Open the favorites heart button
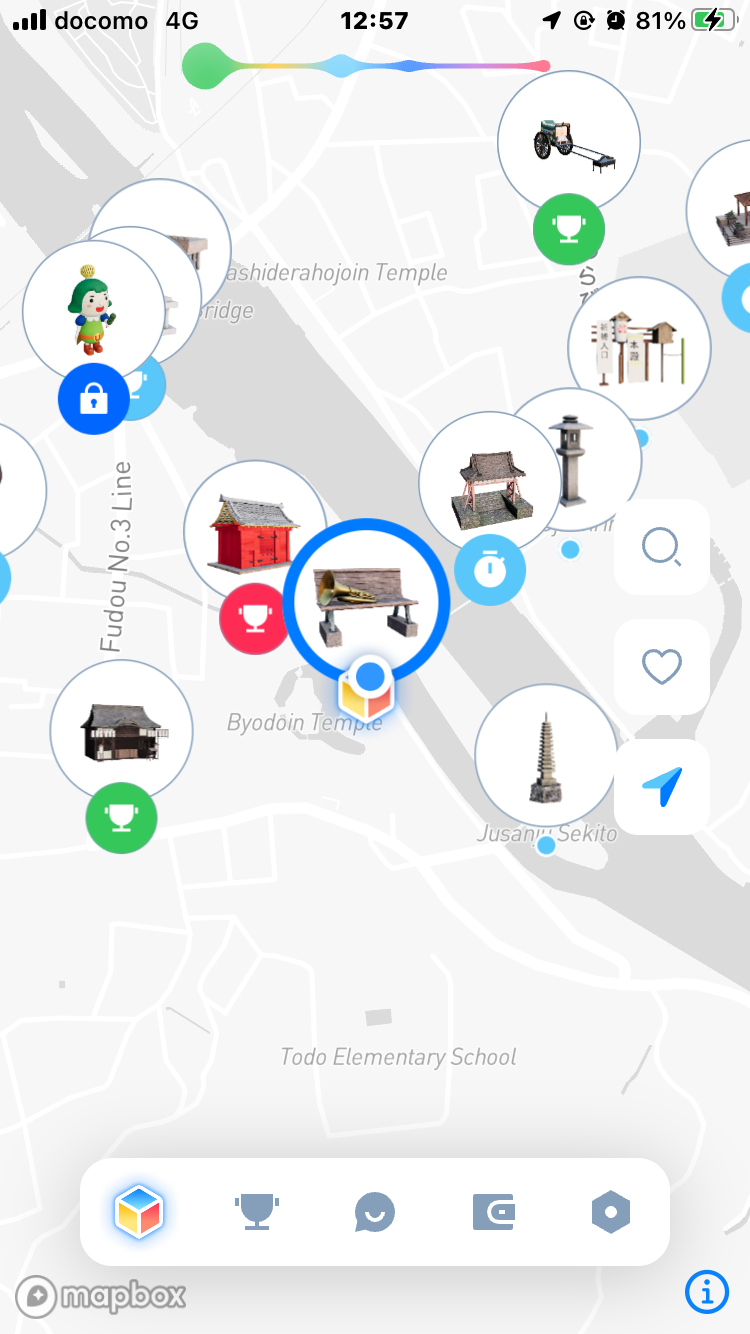This screenshot has height=1334, width=750. click(662, 667)
